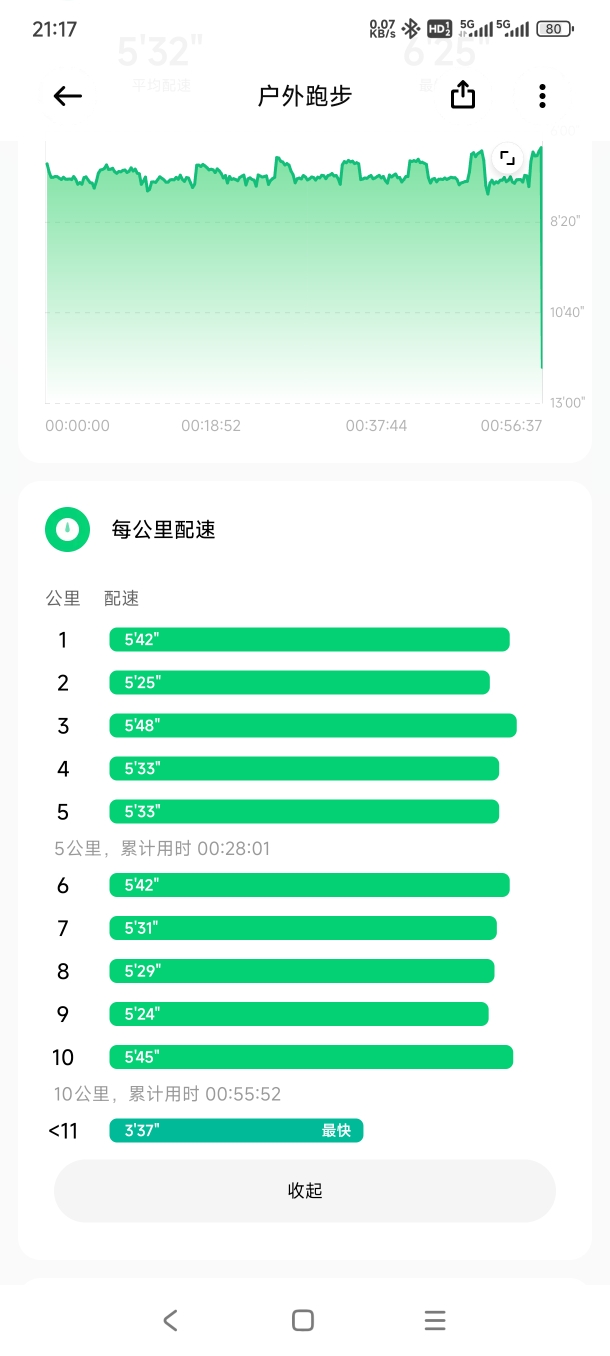Expand the pace chart to fullscreen
The image size is (610, 1356).
(507, 158)
